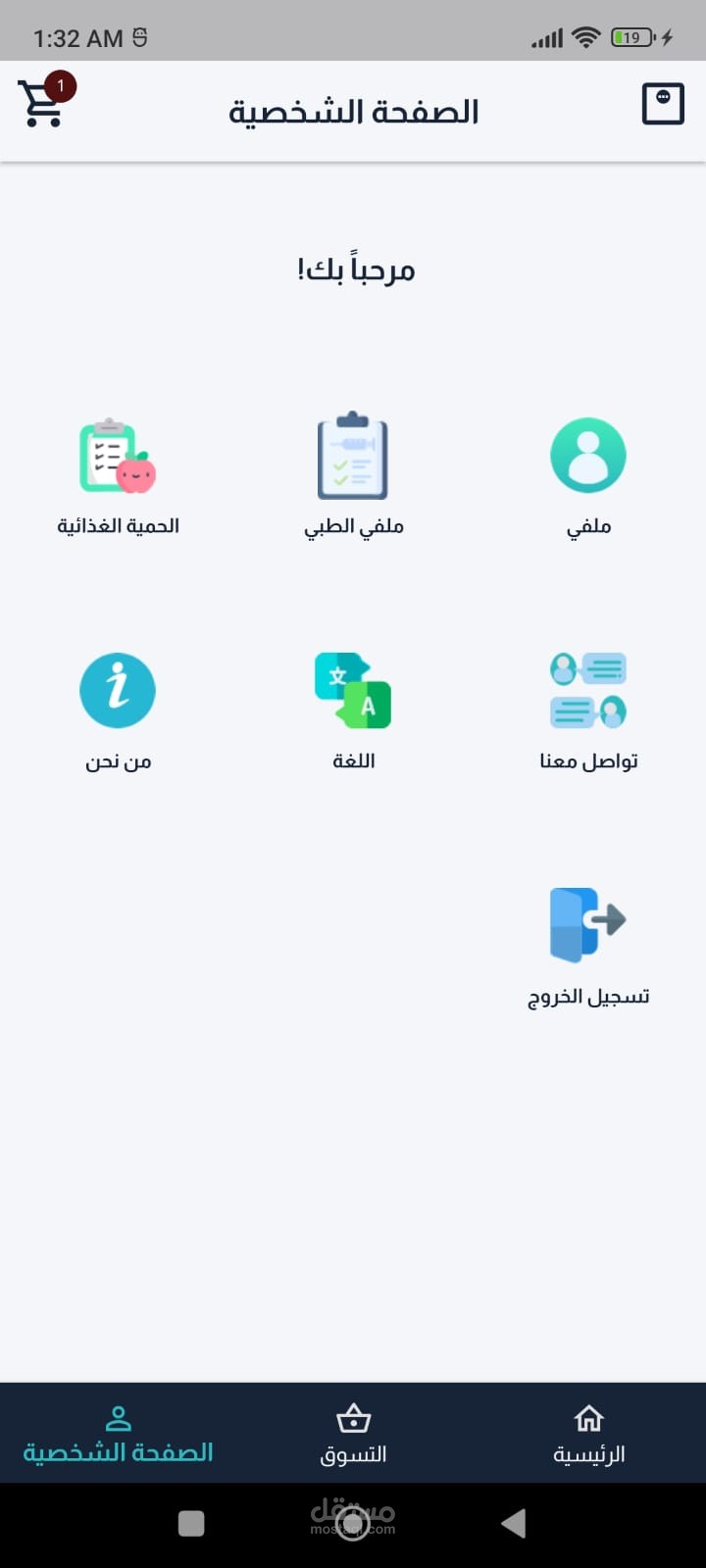Open the chat message icon in top bar
Image resolution: width=706 pixels, height=1568 pixels.
[663, 104]
